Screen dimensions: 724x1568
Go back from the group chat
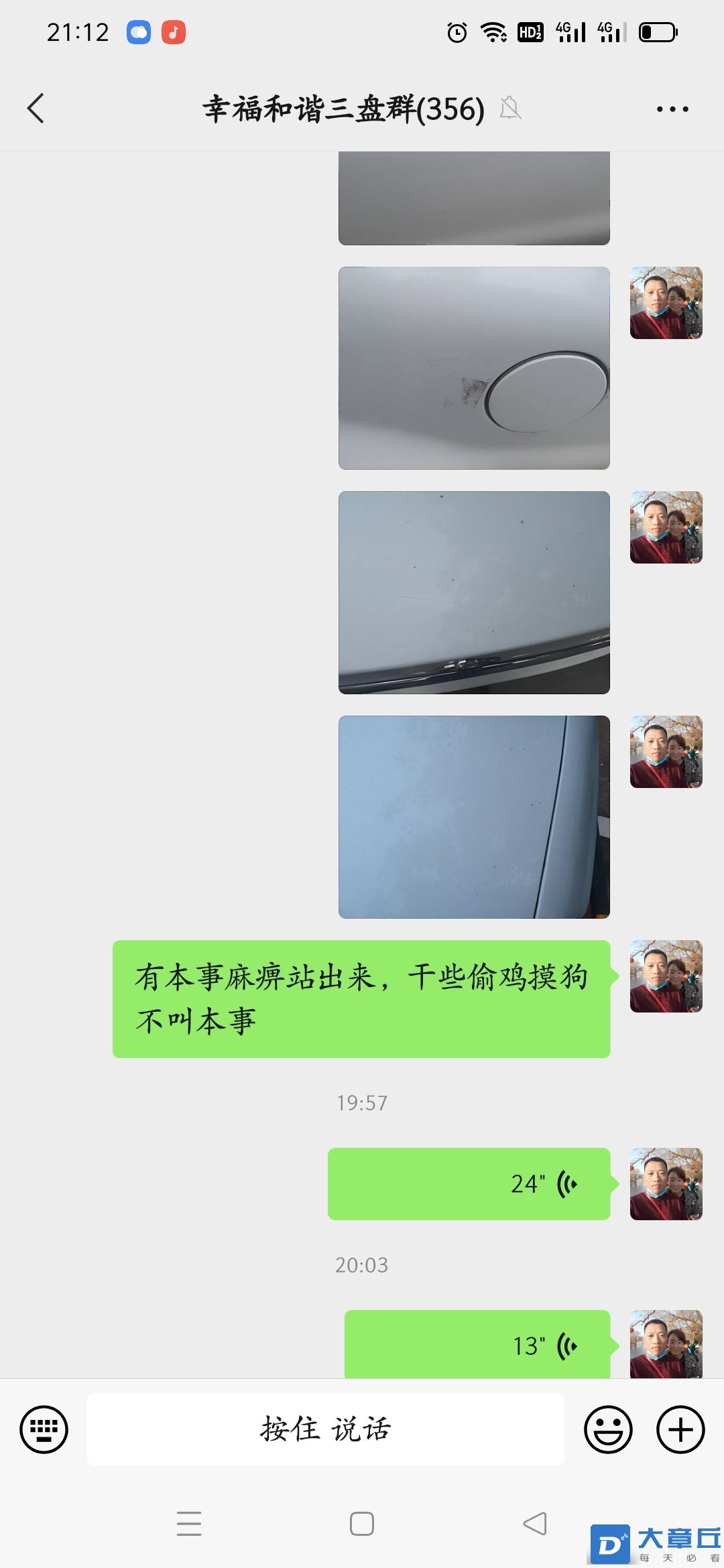point(36,109)
